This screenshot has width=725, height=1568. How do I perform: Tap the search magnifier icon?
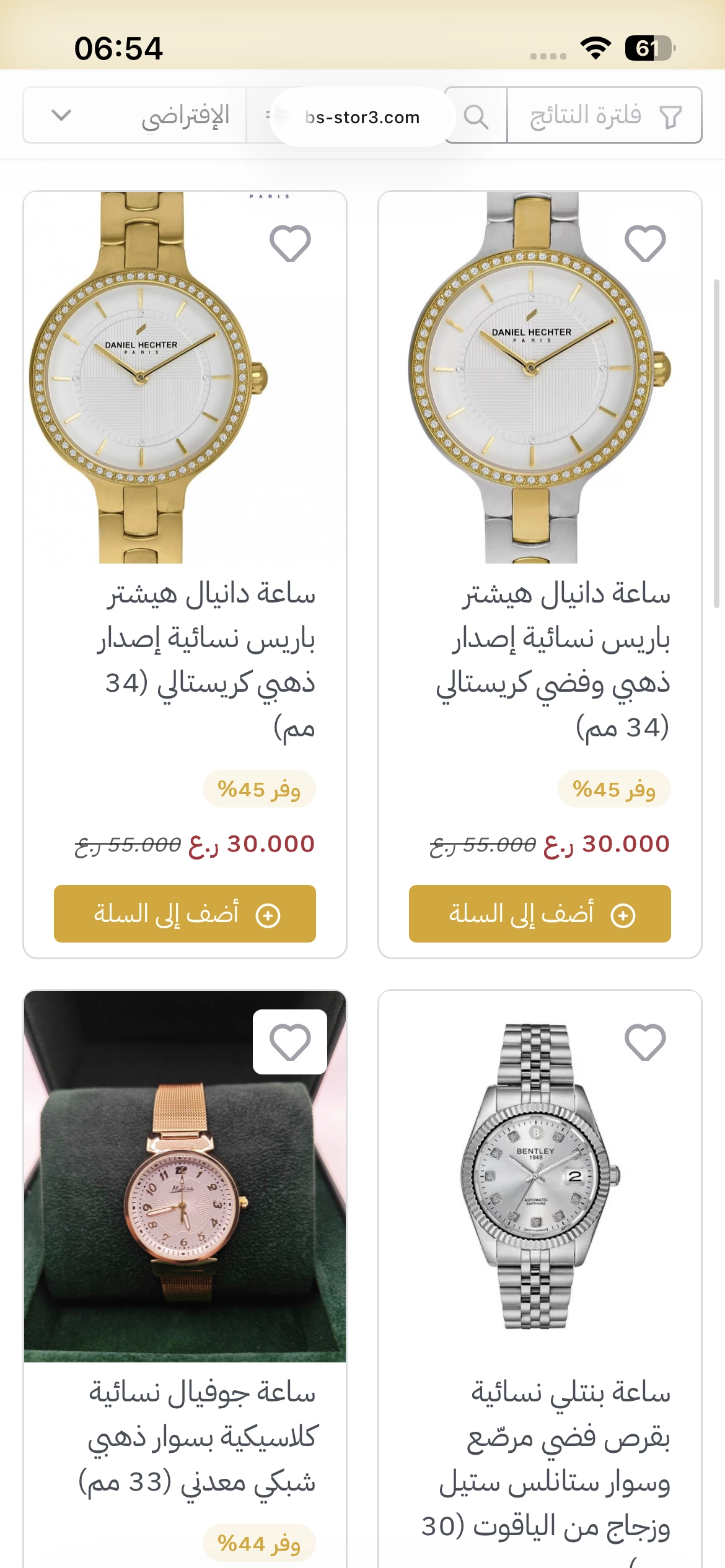[x=476, y=116]
